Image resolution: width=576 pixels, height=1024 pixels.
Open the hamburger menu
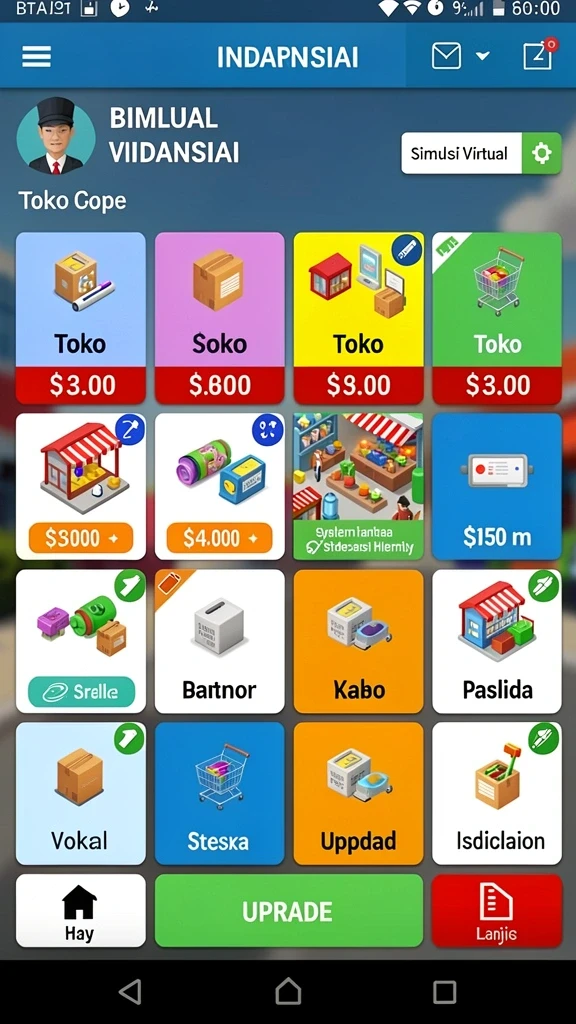37,56
